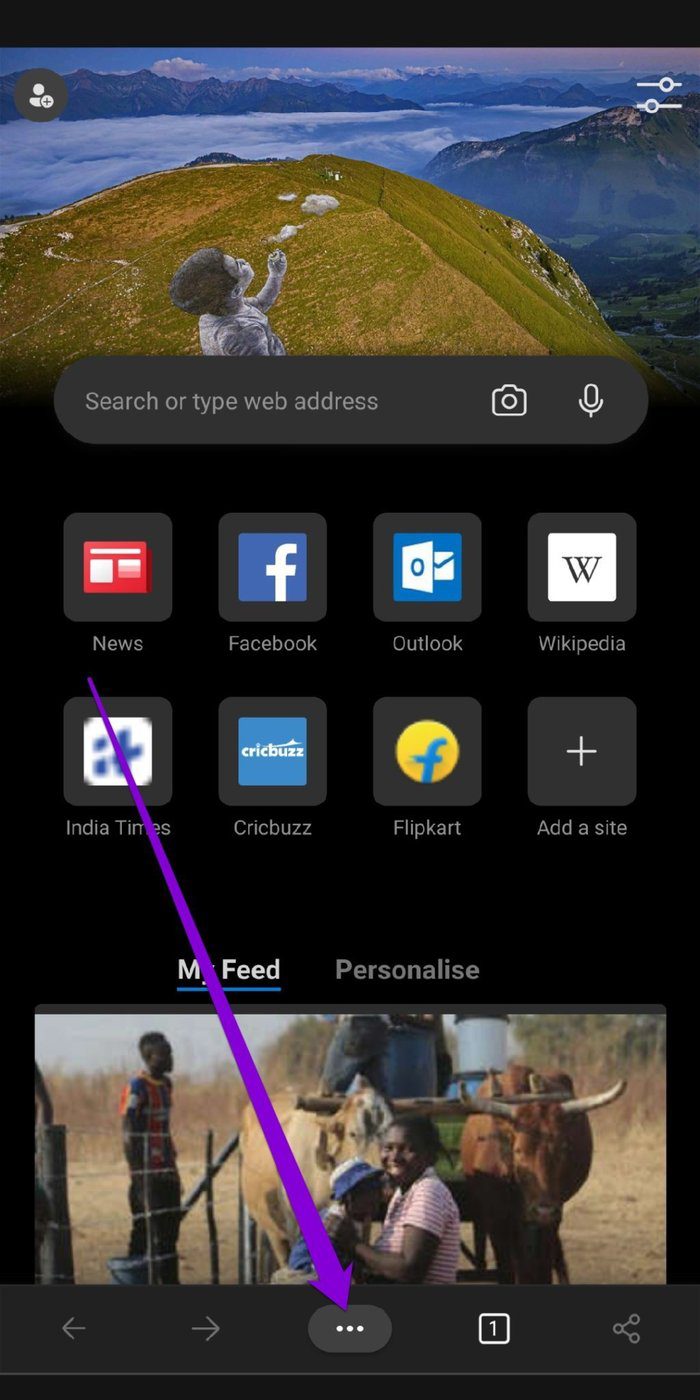The height and width of the screenshot is (1400, 700).
Task: Start voice search with the microphone
Action: click(591, 401)
